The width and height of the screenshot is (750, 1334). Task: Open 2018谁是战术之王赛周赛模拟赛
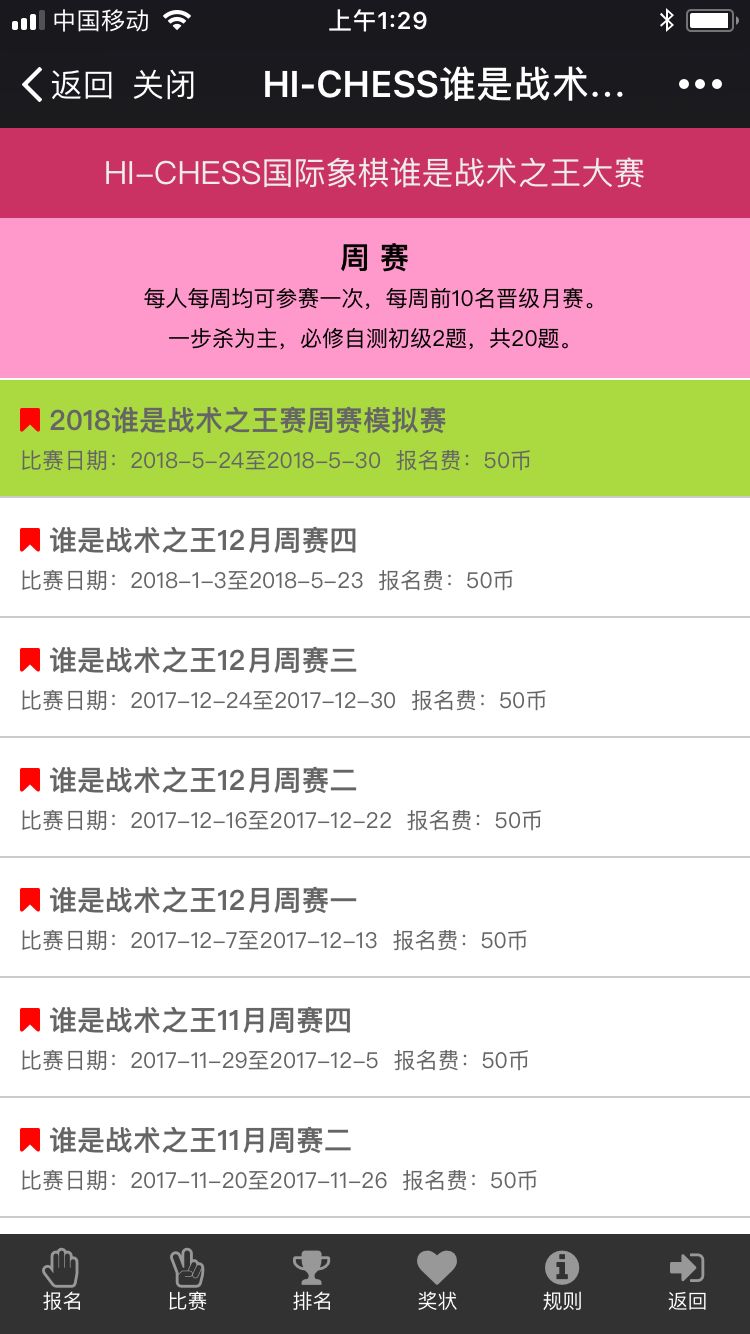[x=375, y=438]
